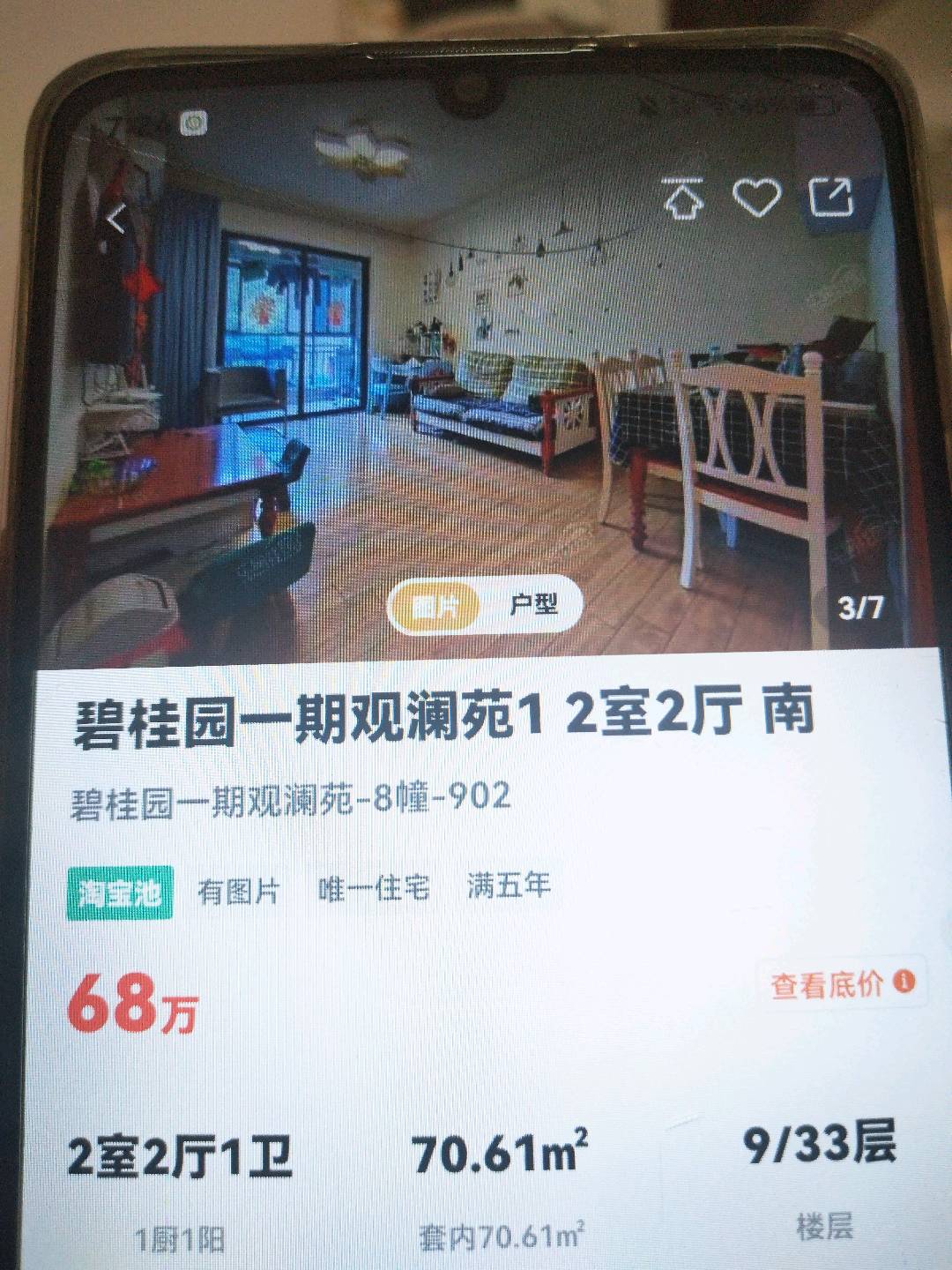Go back using the arrow icon
The image size is (952, 1270).
tap(116, 218)
